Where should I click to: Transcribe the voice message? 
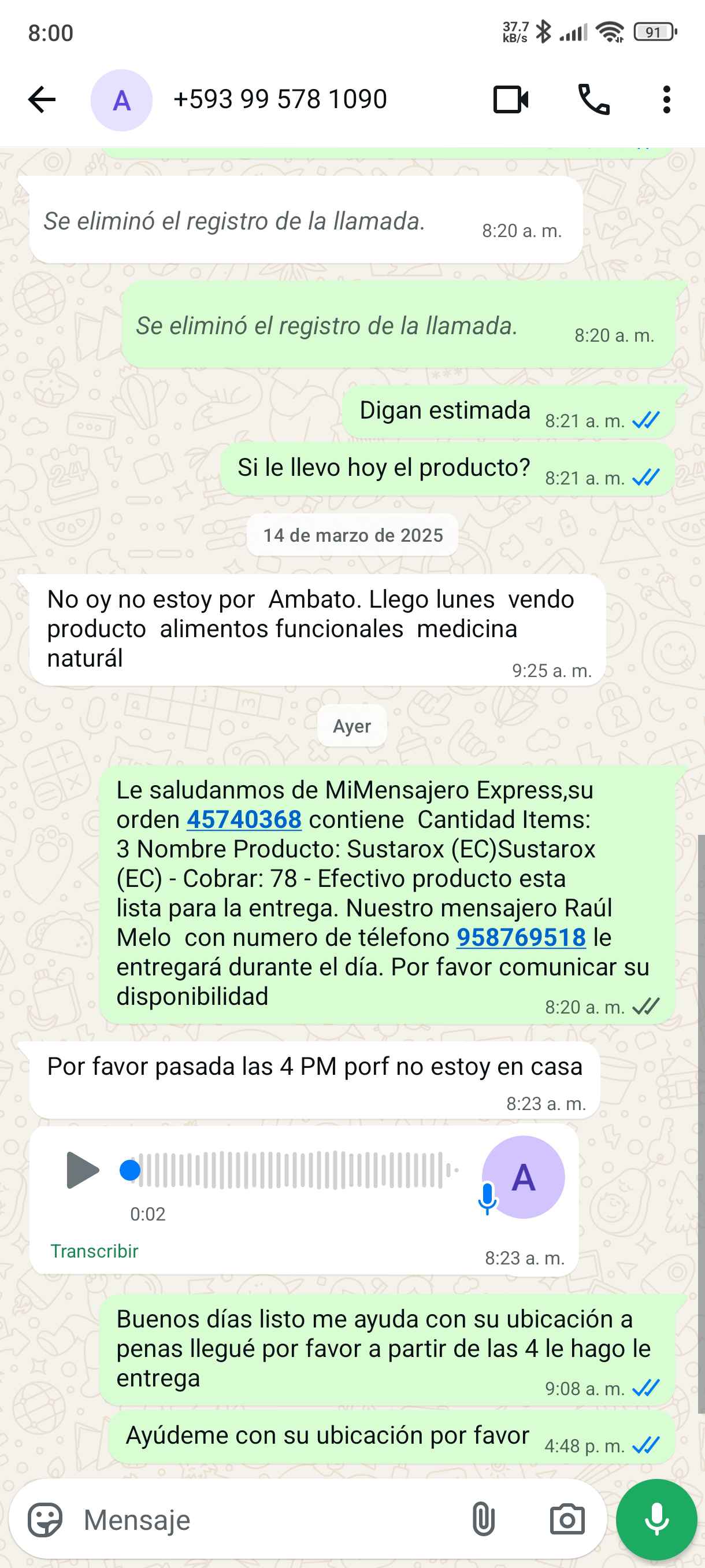[x=94, y=1251]
